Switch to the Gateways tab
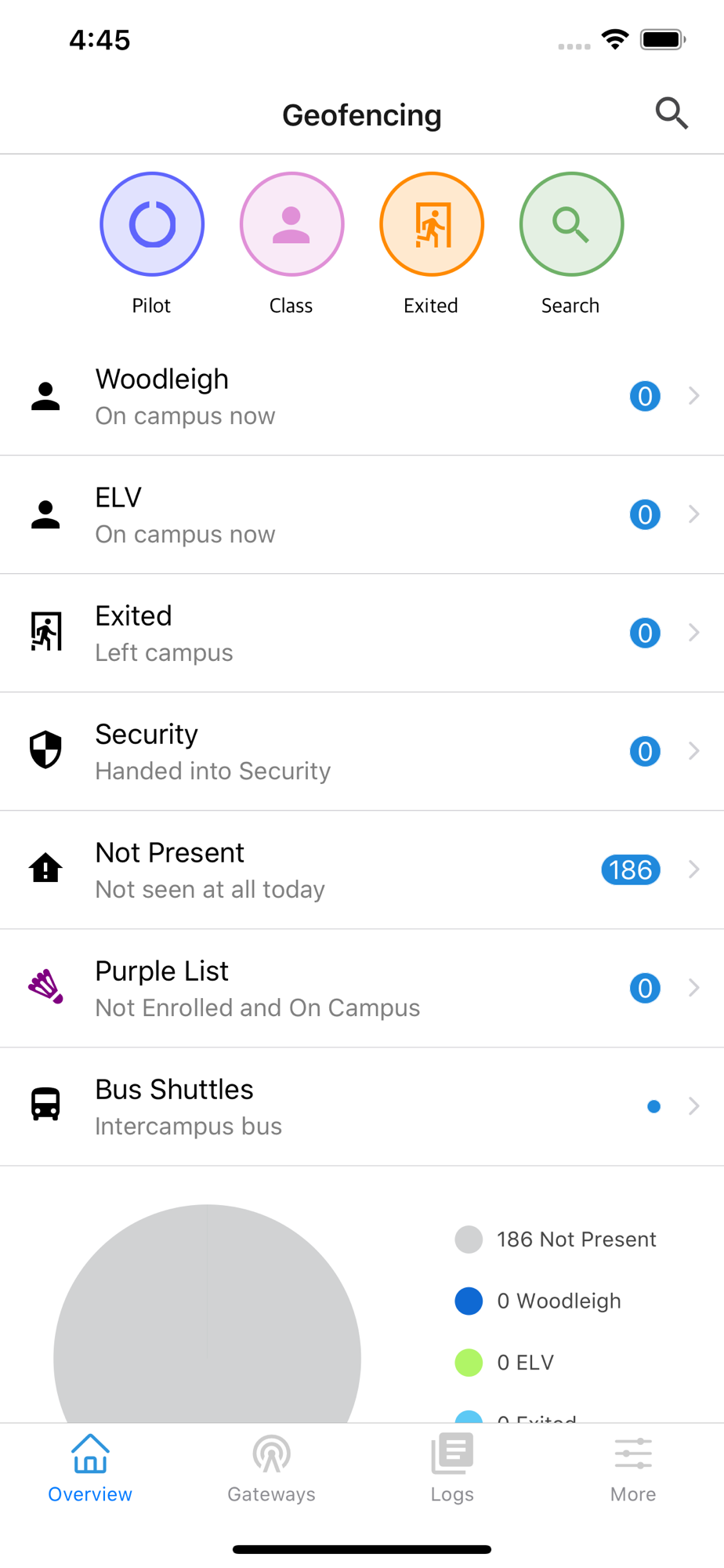 coord(271,1468)
